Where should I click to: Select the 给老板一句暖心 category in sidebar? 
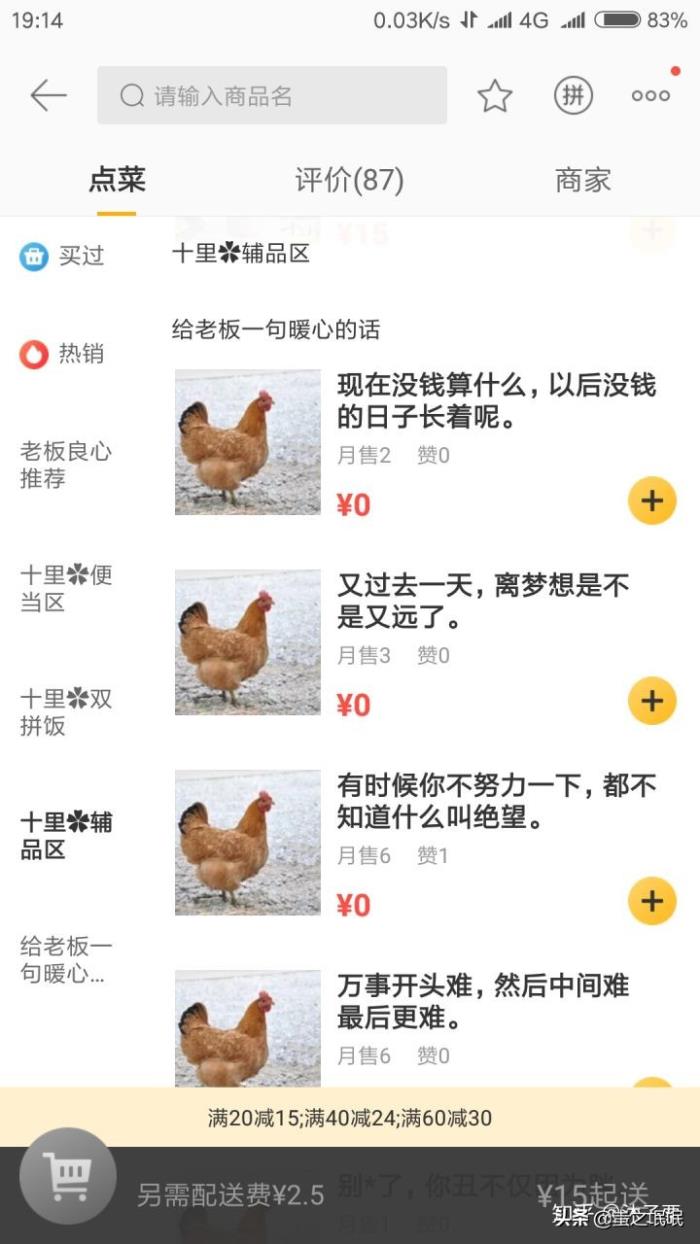(x=66, y=959)
